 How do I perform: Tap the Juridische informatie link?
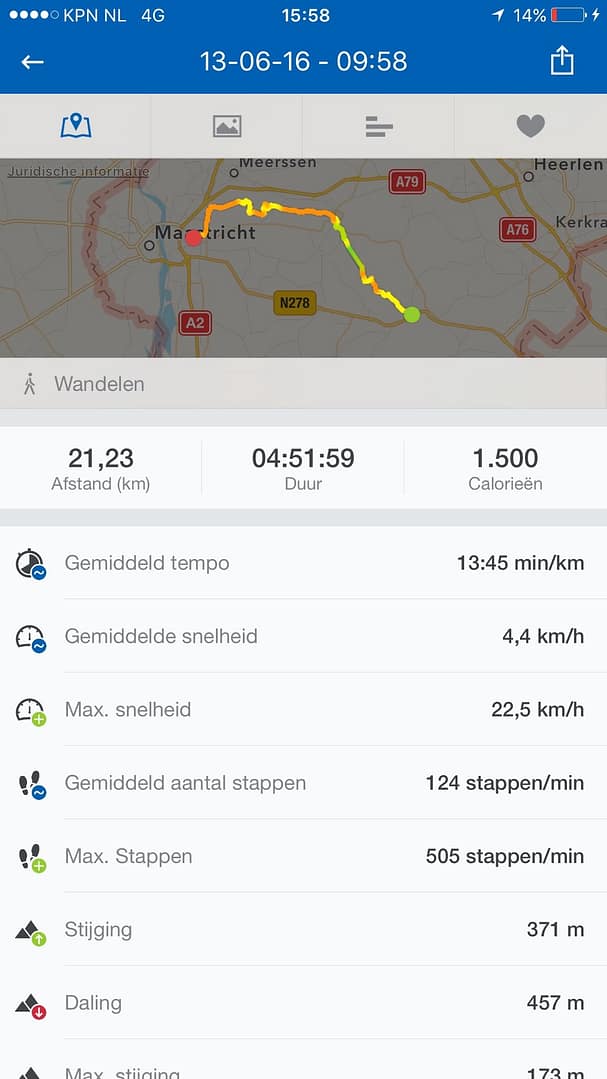pos(78,171)
